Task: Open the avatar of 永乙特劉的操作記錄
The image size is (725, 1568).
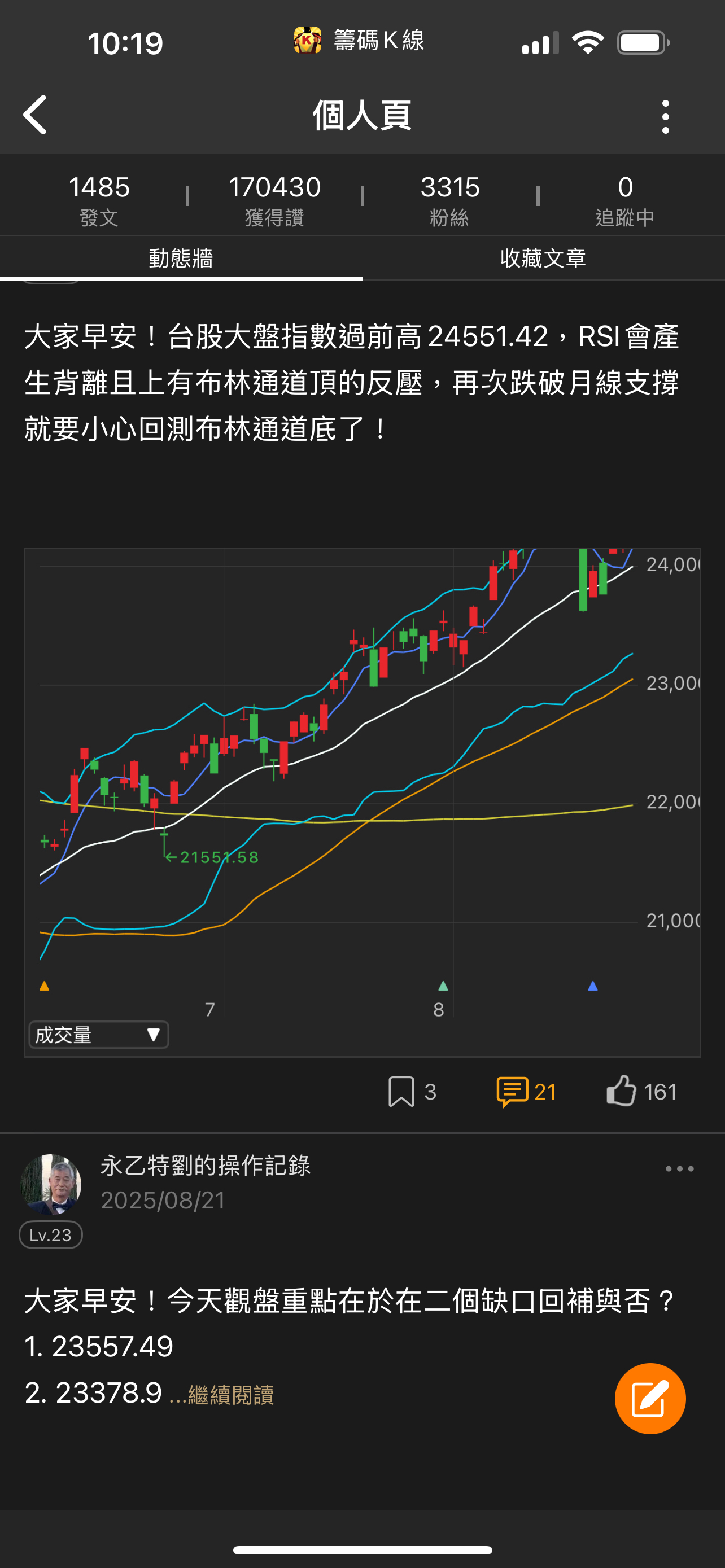Action: point(51,1185)
